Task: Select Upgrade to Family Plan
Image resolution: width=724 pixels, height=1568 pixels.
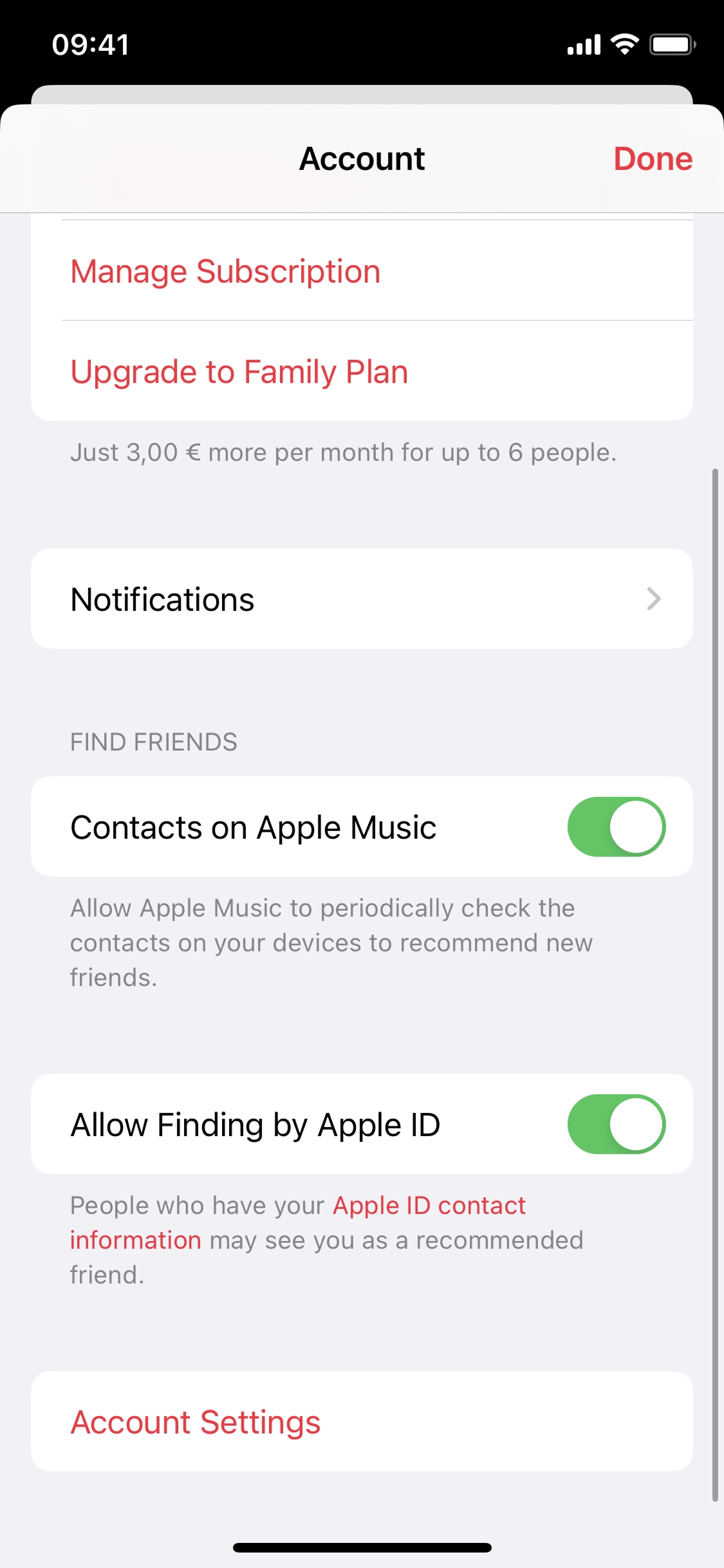Action: (x=239, y=371)
